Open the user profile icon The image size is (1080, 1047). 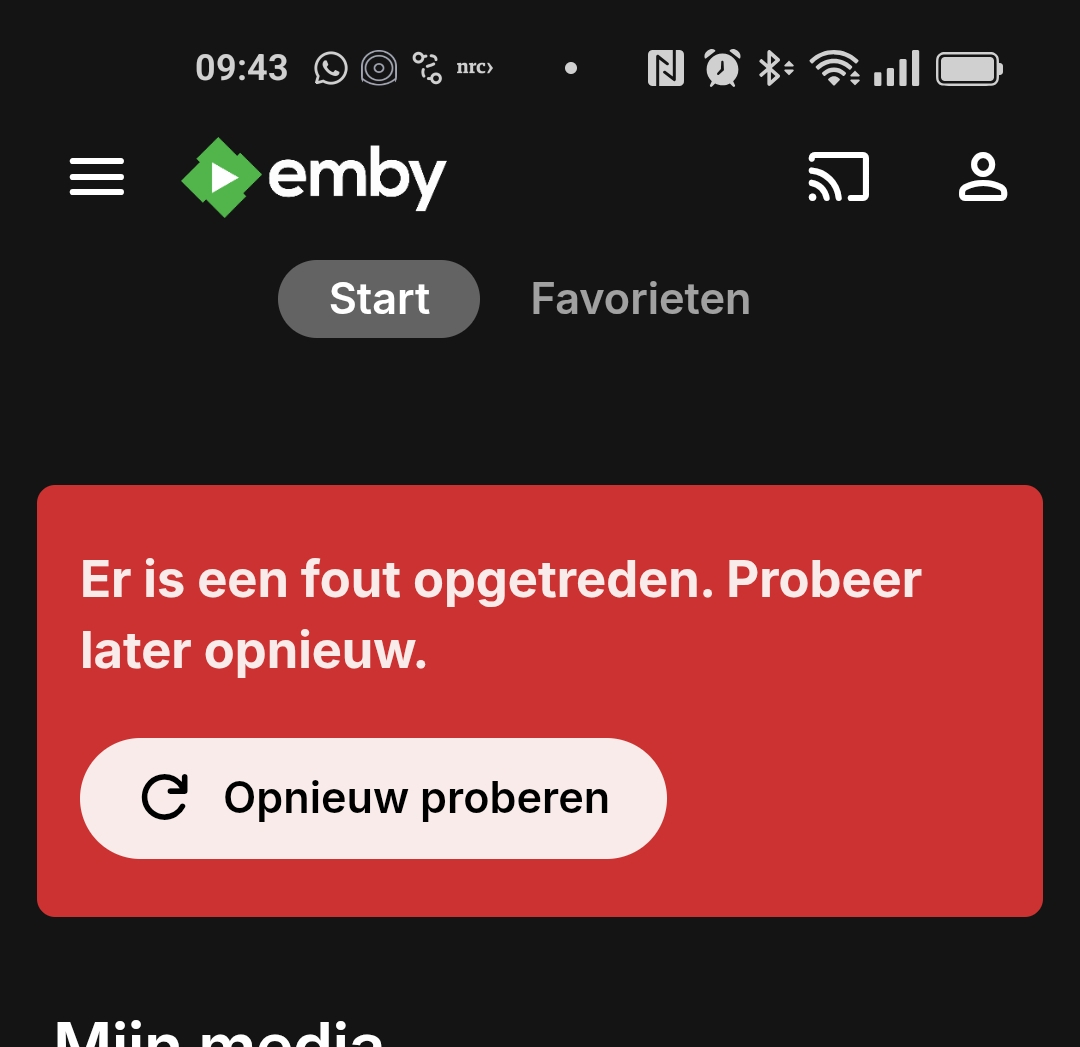click(982, 177)
